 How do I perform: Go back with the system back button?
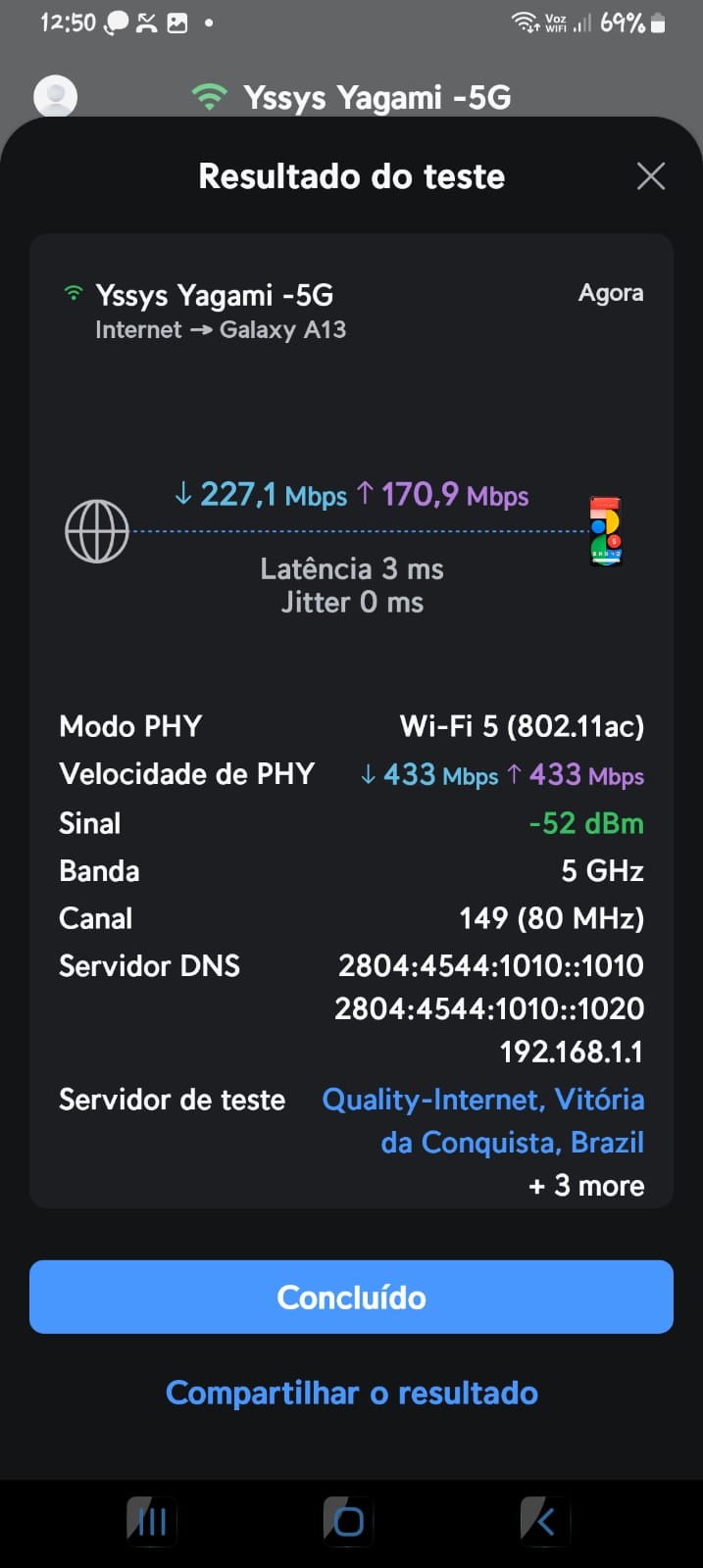(544, 1521)
